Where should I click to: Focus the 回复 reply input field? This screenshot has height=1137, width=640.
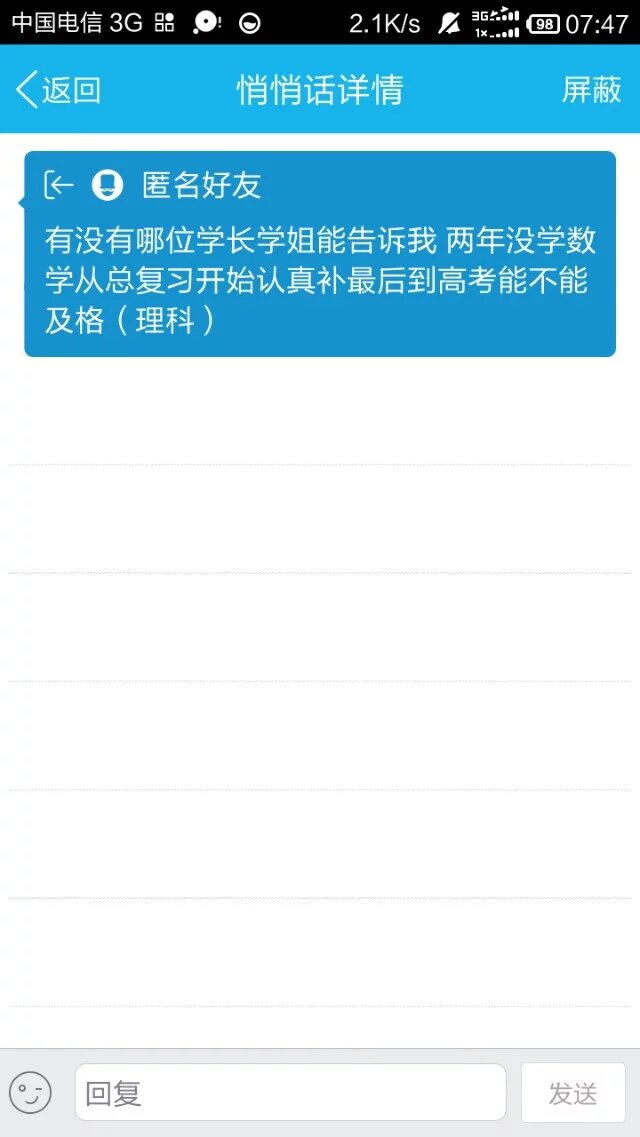click(x=290, y=1092)
